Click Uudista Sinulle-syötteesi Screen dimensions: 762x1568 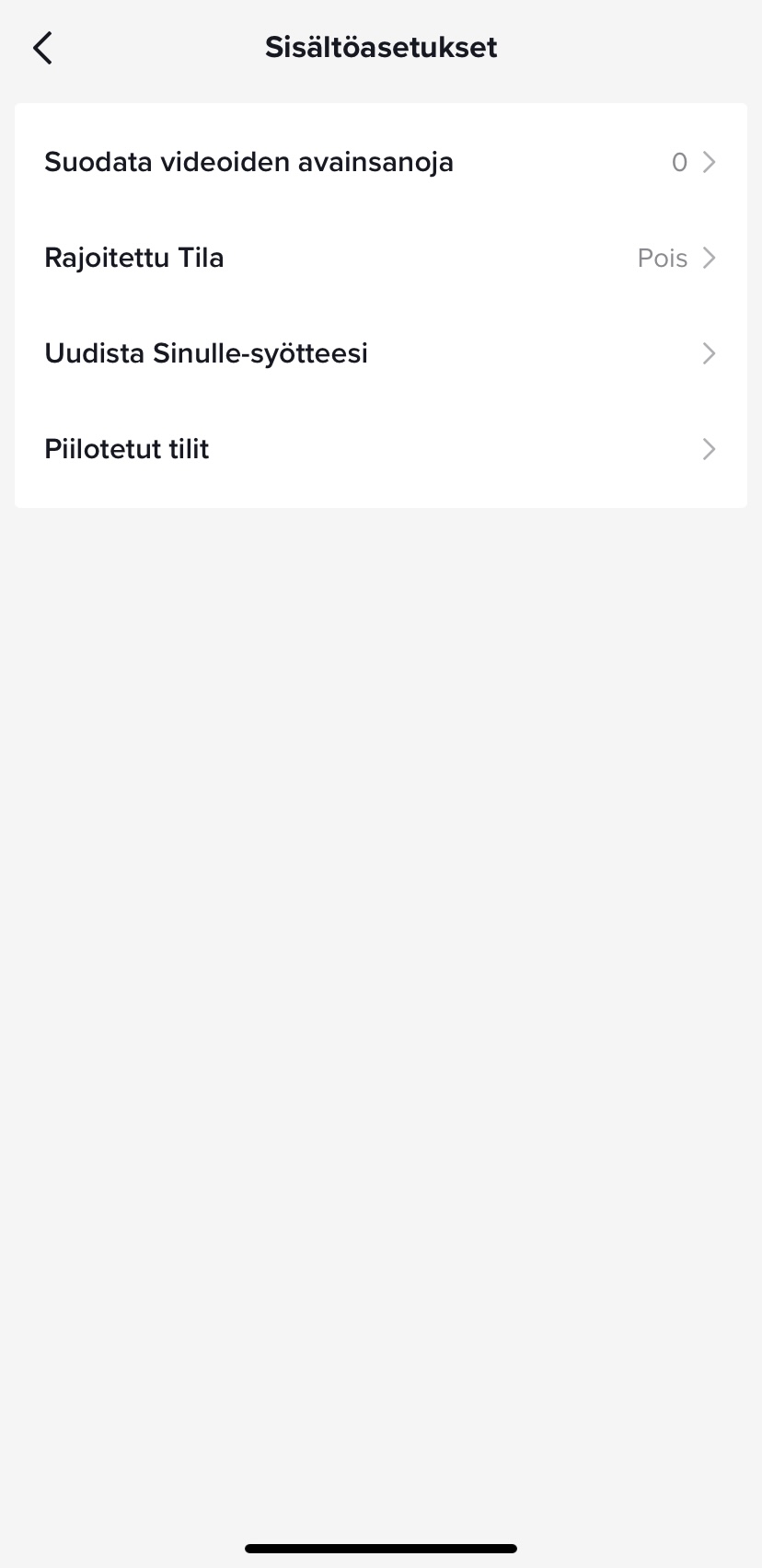[x=206, y=353]
